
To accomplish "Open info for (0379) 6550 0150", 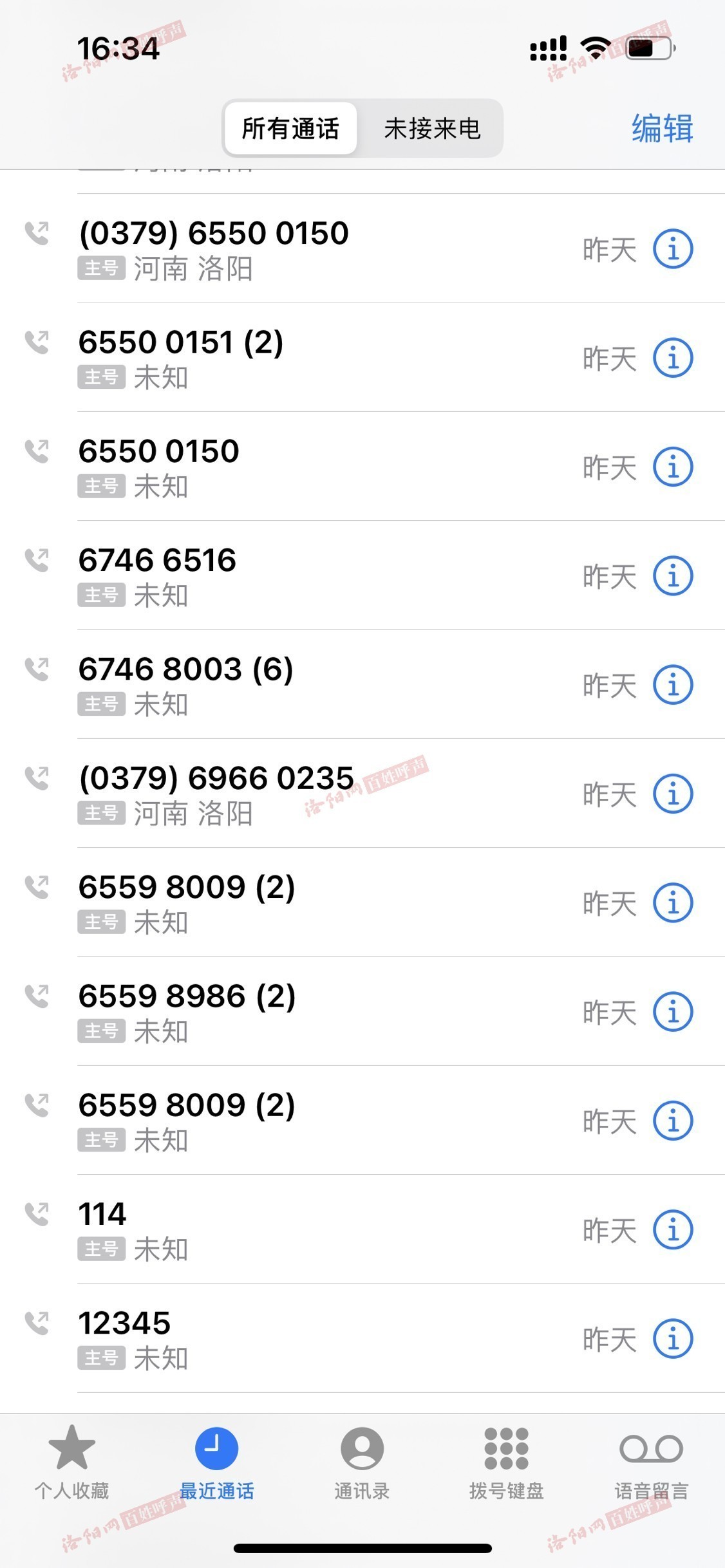I will point(673,248).
